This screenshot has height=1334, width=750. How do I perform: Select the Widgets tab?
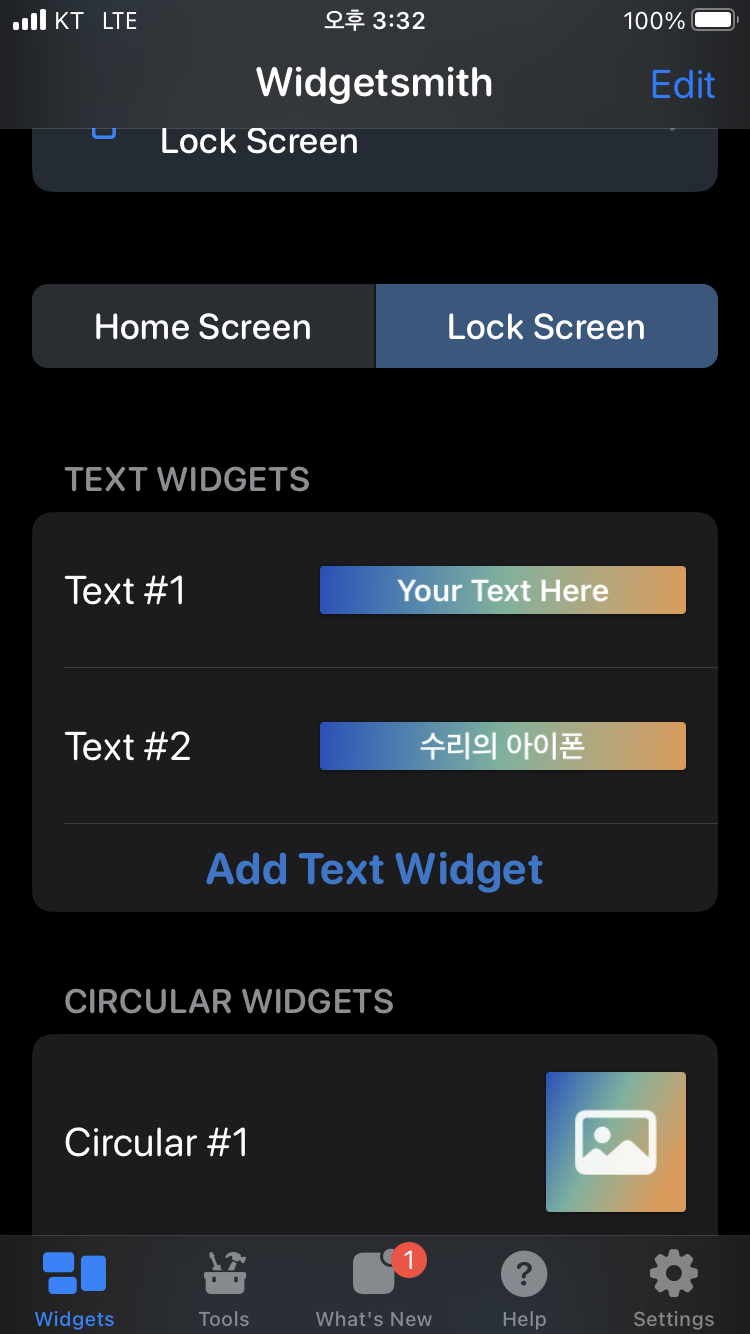pos(75,1288)
